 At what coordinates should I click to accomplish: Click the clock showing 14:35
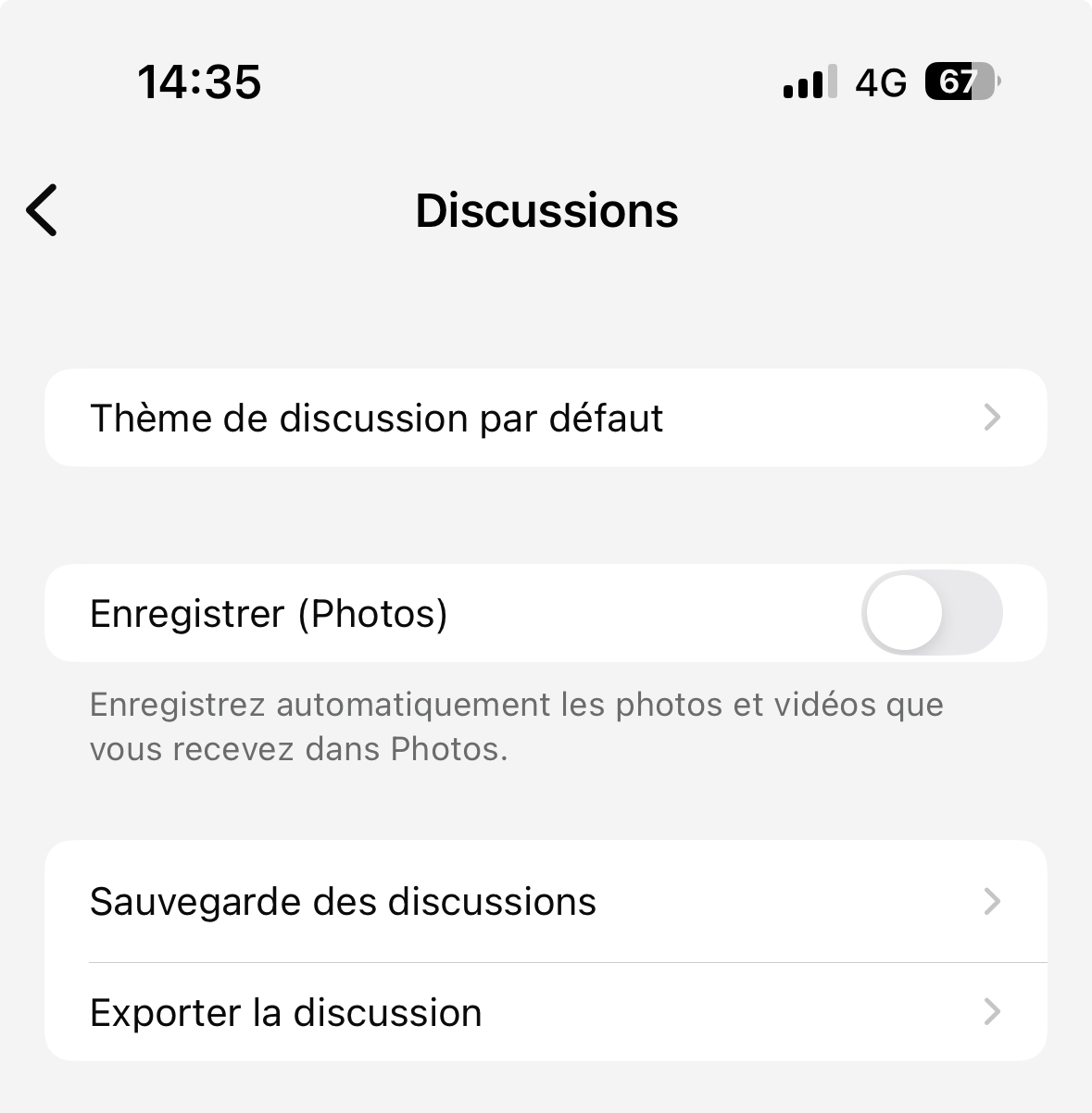coord(200,82)
